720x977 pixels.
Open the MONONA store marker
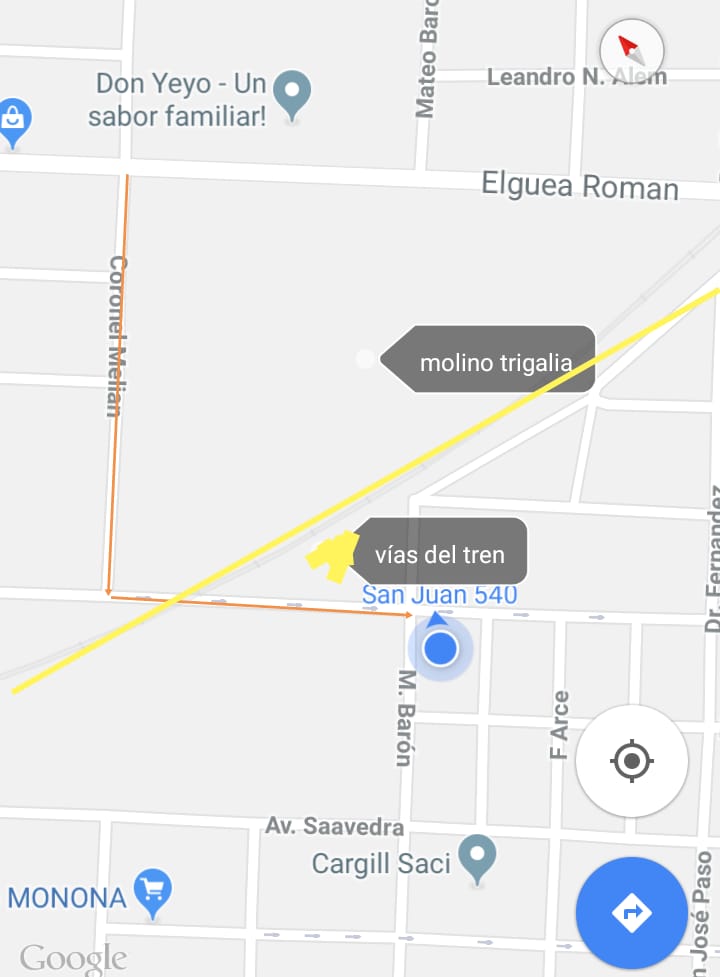point(153,889)
